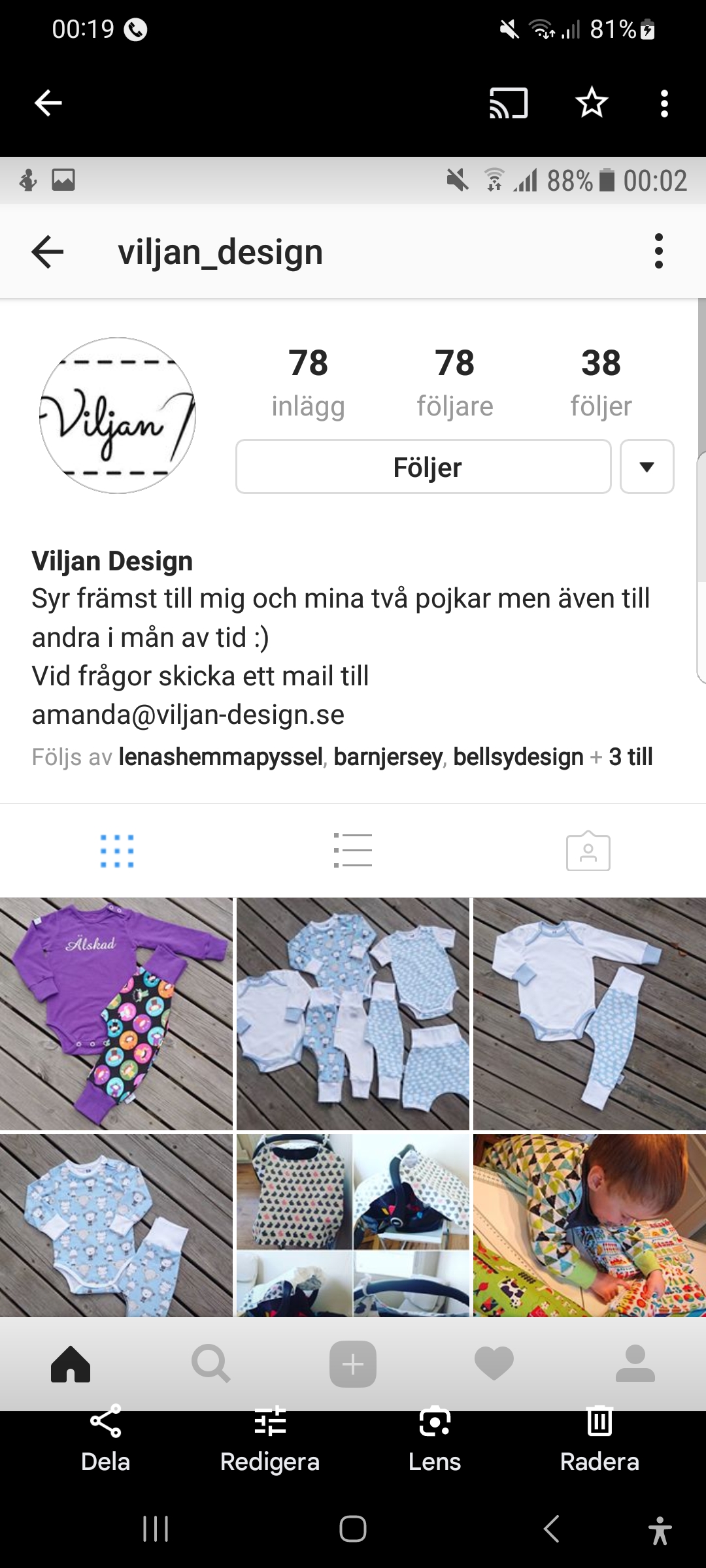706x1568 pixels.
Task: Open recent apps from navigation bar
Action: [156, 1529]
